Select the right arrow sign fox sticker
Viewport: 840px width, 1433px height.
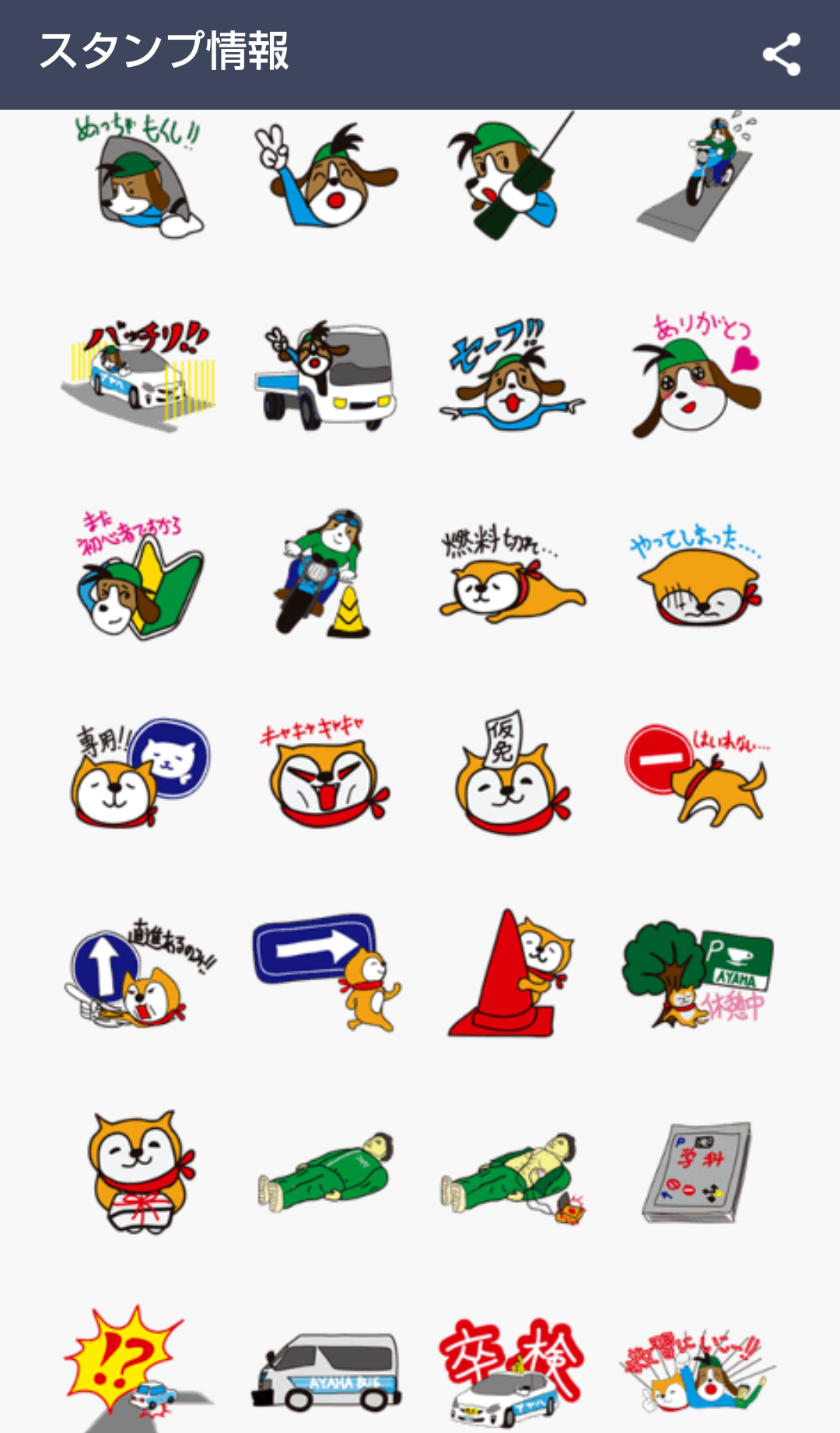click(325, 972)
